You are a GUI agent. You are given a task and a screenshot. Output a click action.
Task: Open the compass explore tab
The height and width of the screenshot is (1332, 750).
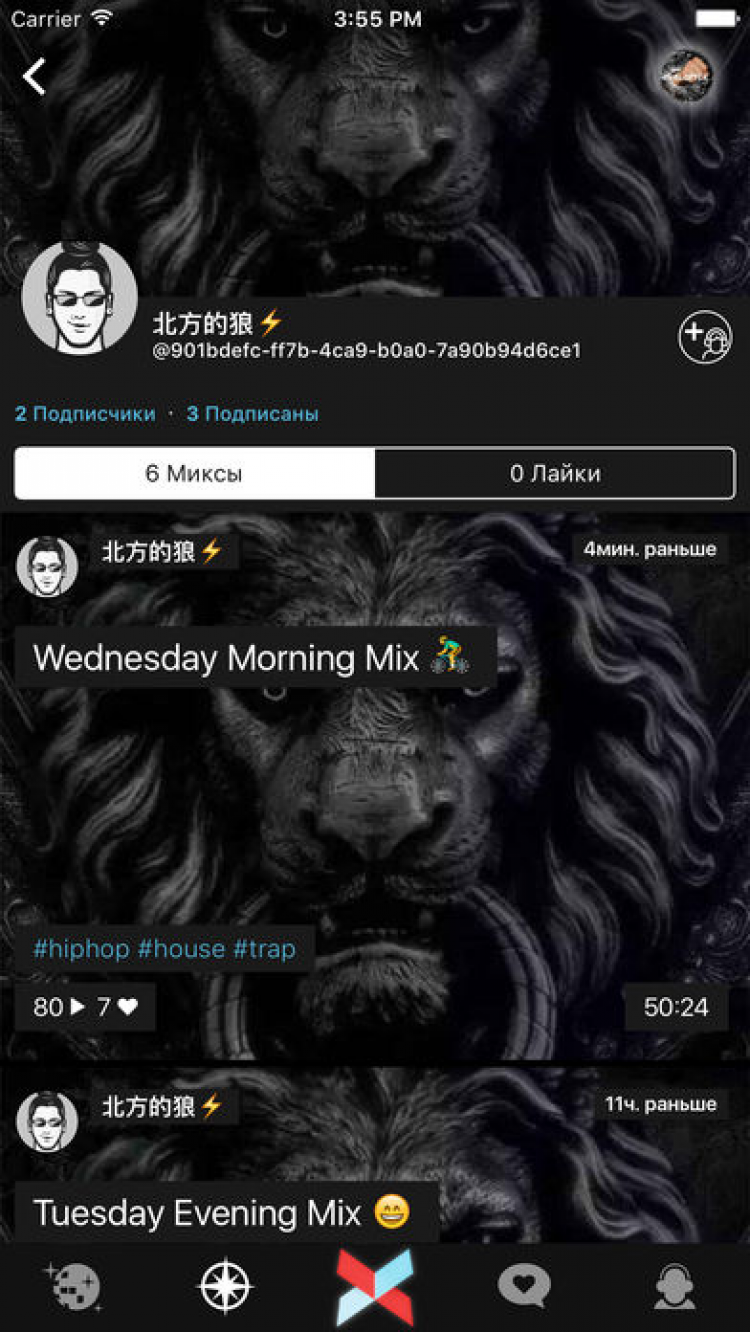click(226, 1287)
